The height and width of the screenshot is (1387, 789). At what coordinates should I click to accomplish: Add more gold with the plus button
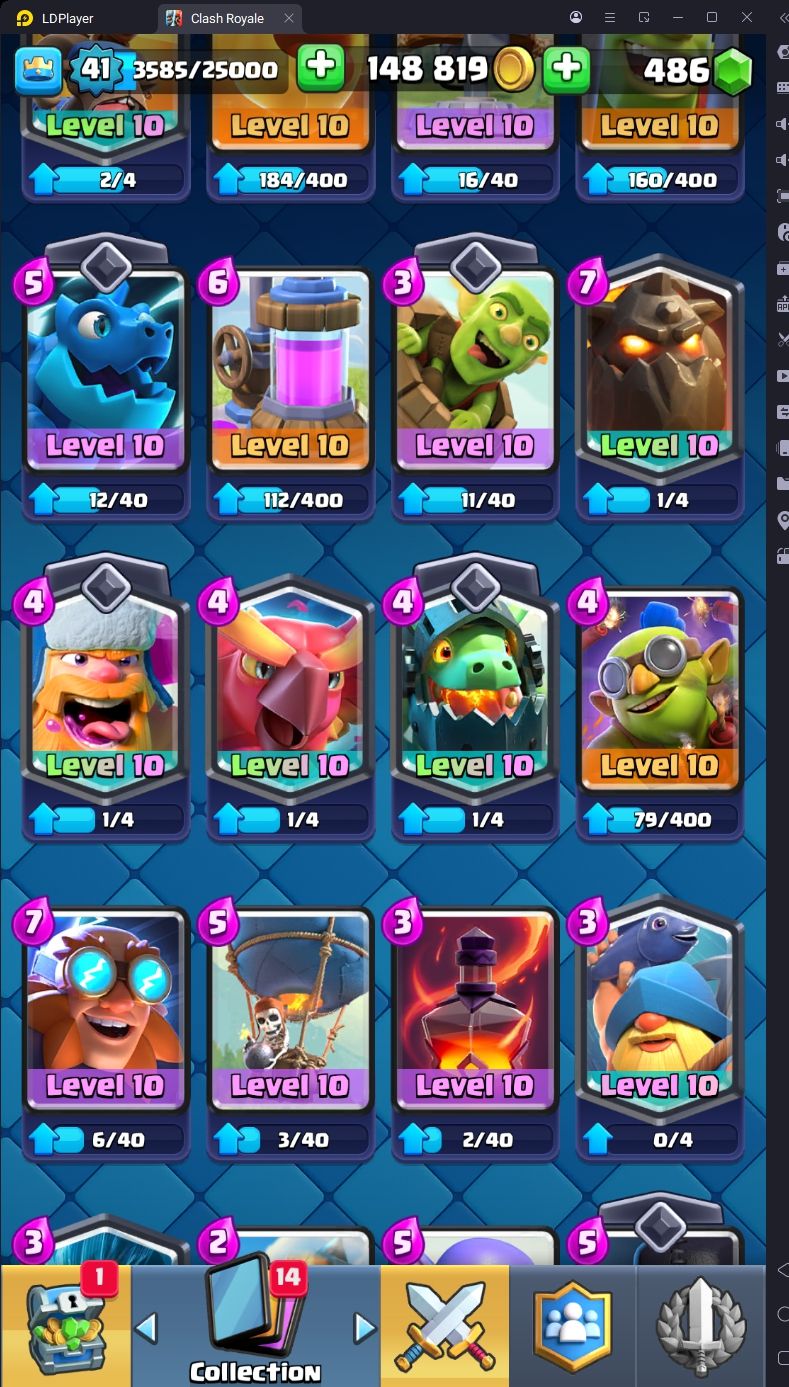(x=566, y=67)
